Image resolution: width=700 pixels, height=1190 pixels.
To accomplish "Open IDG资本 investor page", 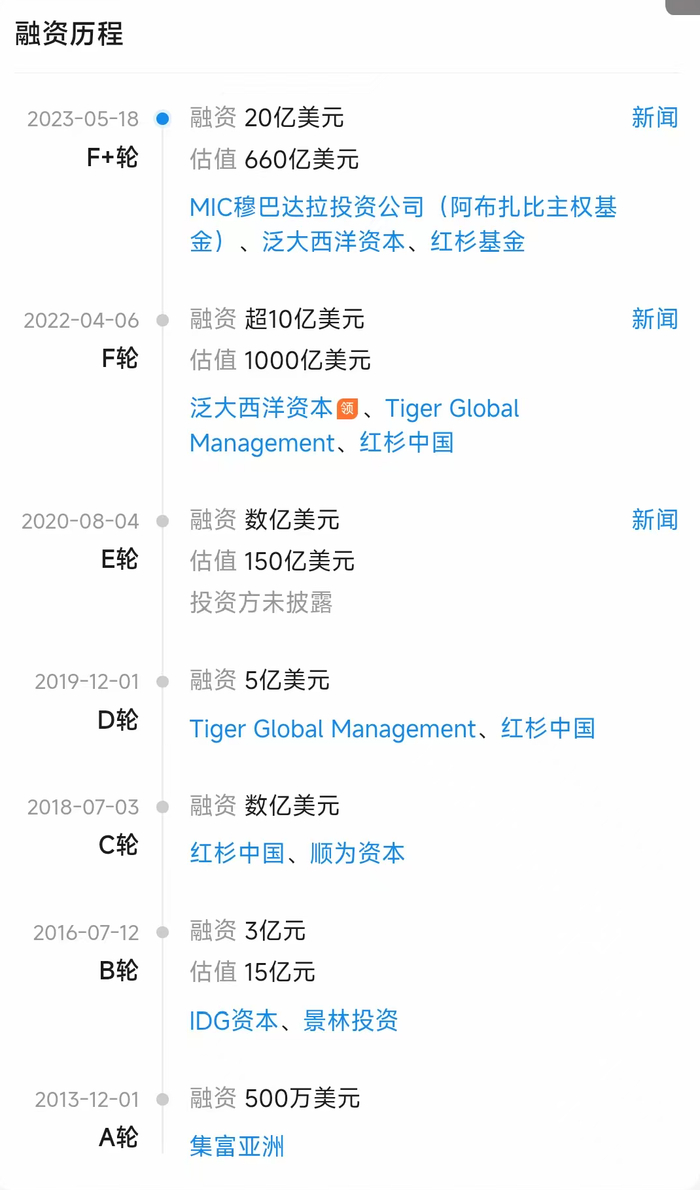I will [234, 1021].
